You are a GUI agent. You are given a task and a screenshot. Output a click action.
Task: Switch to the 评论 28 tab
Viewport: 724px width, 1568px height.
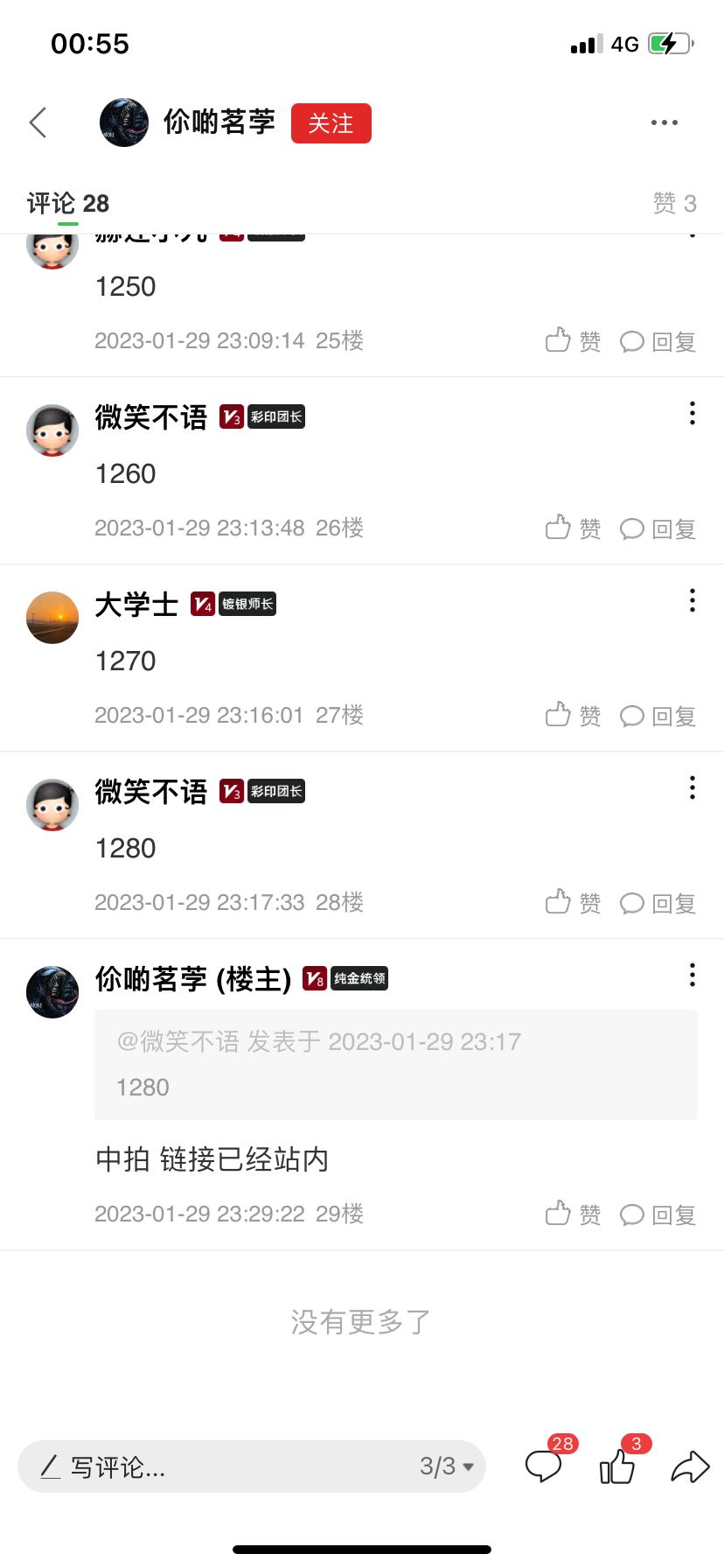(68, 204)
